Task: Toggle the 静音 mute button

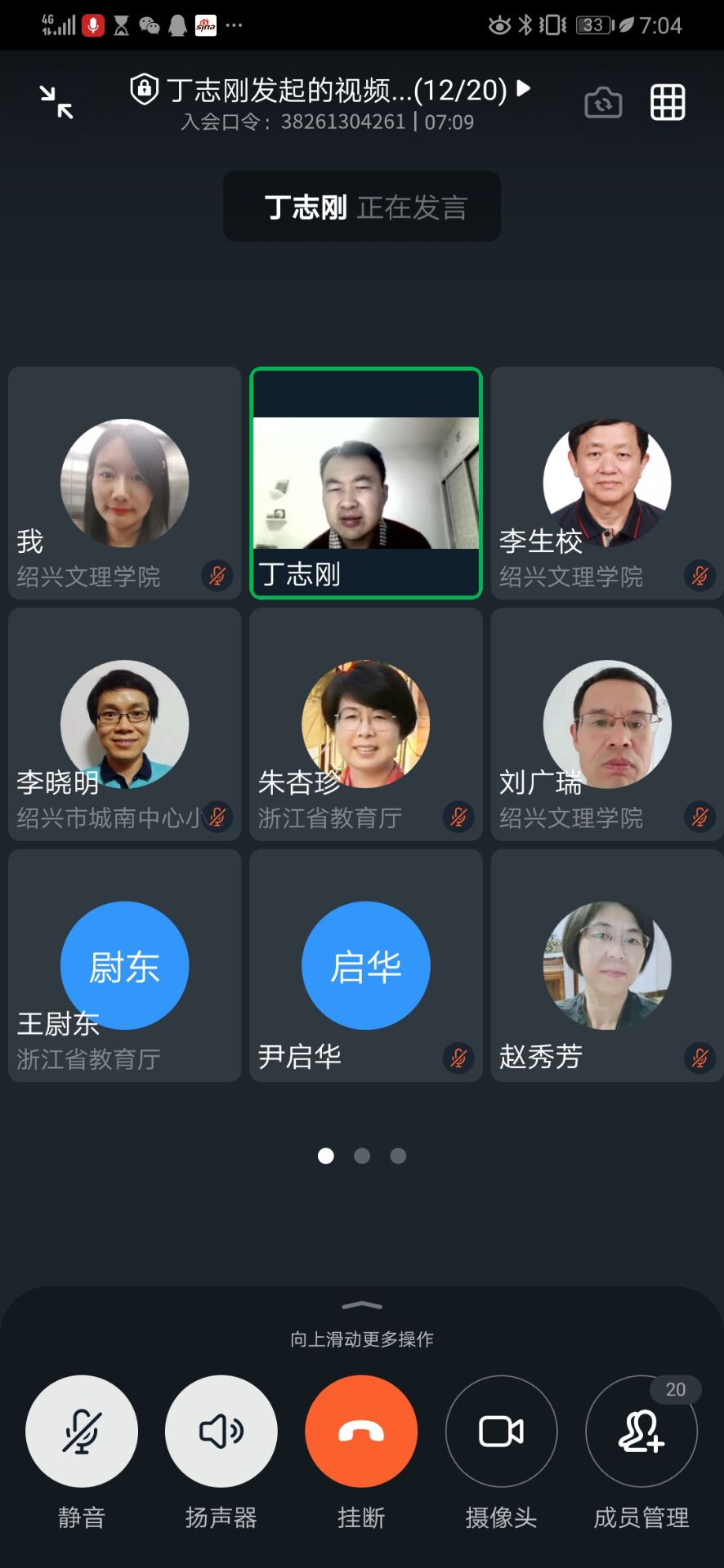Action: 82,1431
